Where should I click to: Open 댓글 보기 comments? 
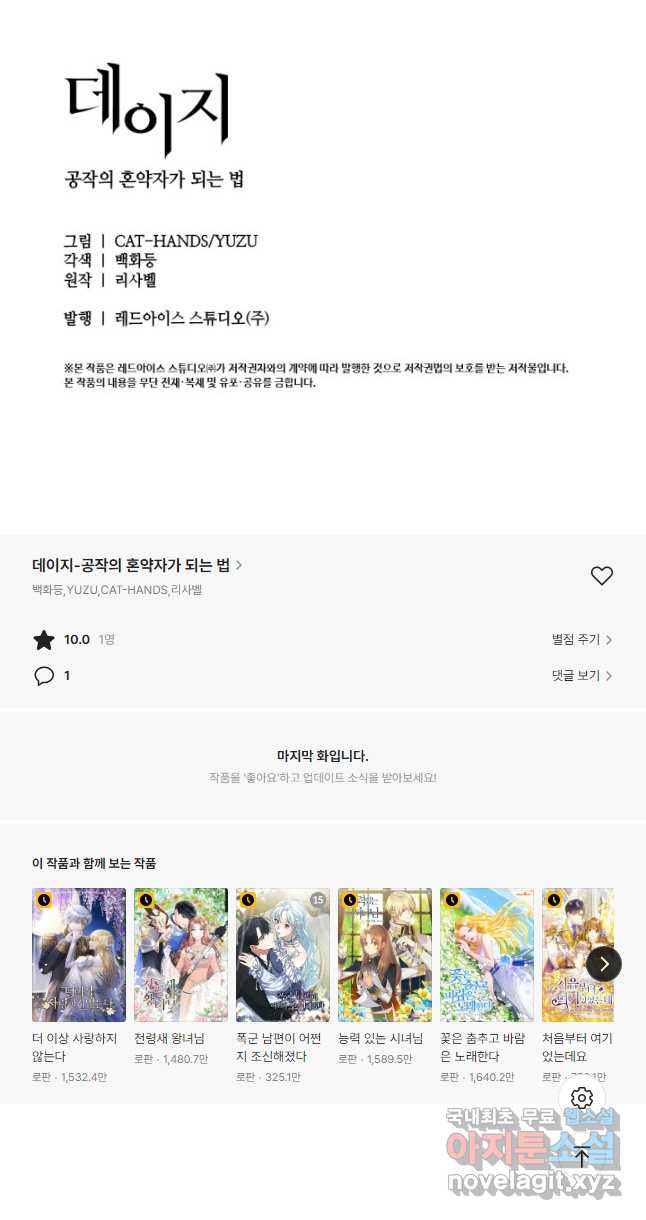(582, 676)
